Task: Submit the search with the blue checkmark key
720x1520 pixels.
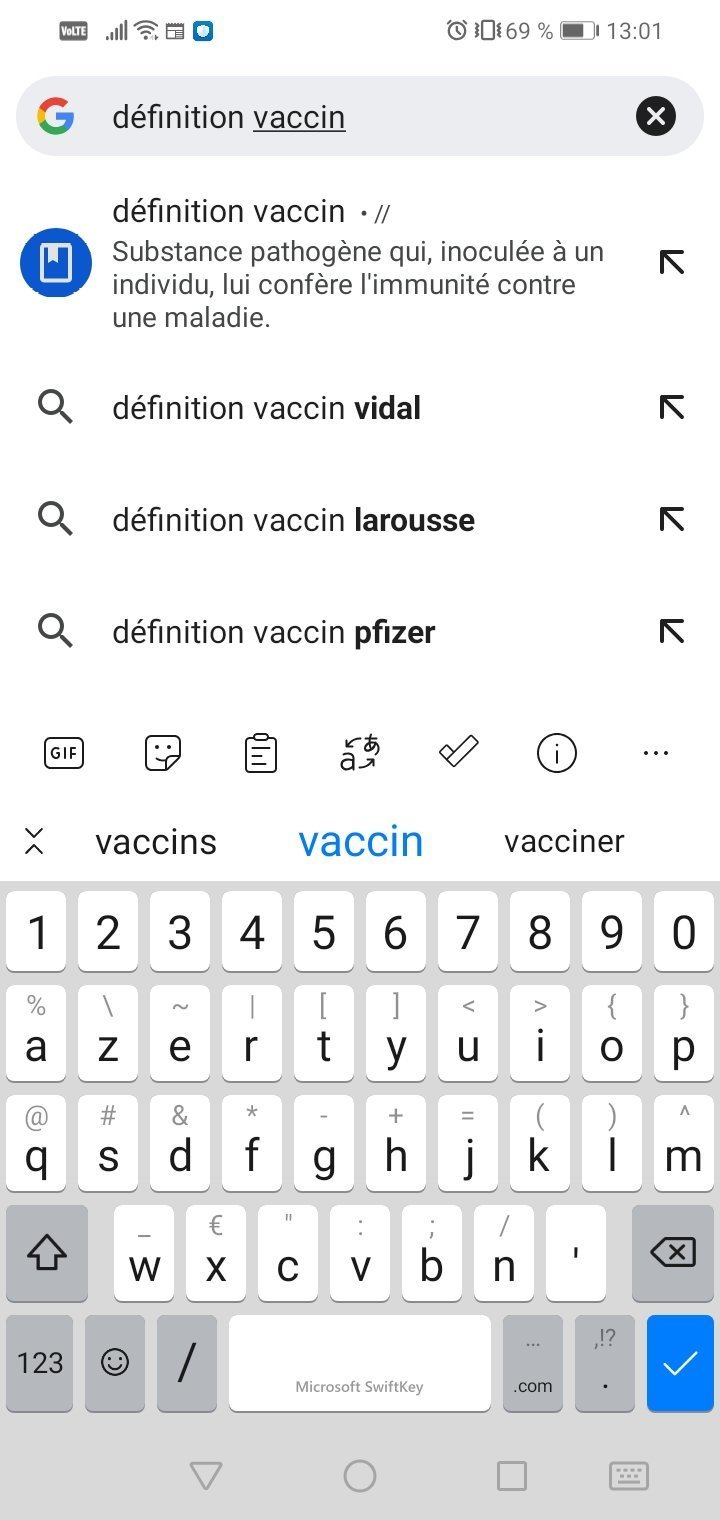Action: coord(680,1363)
